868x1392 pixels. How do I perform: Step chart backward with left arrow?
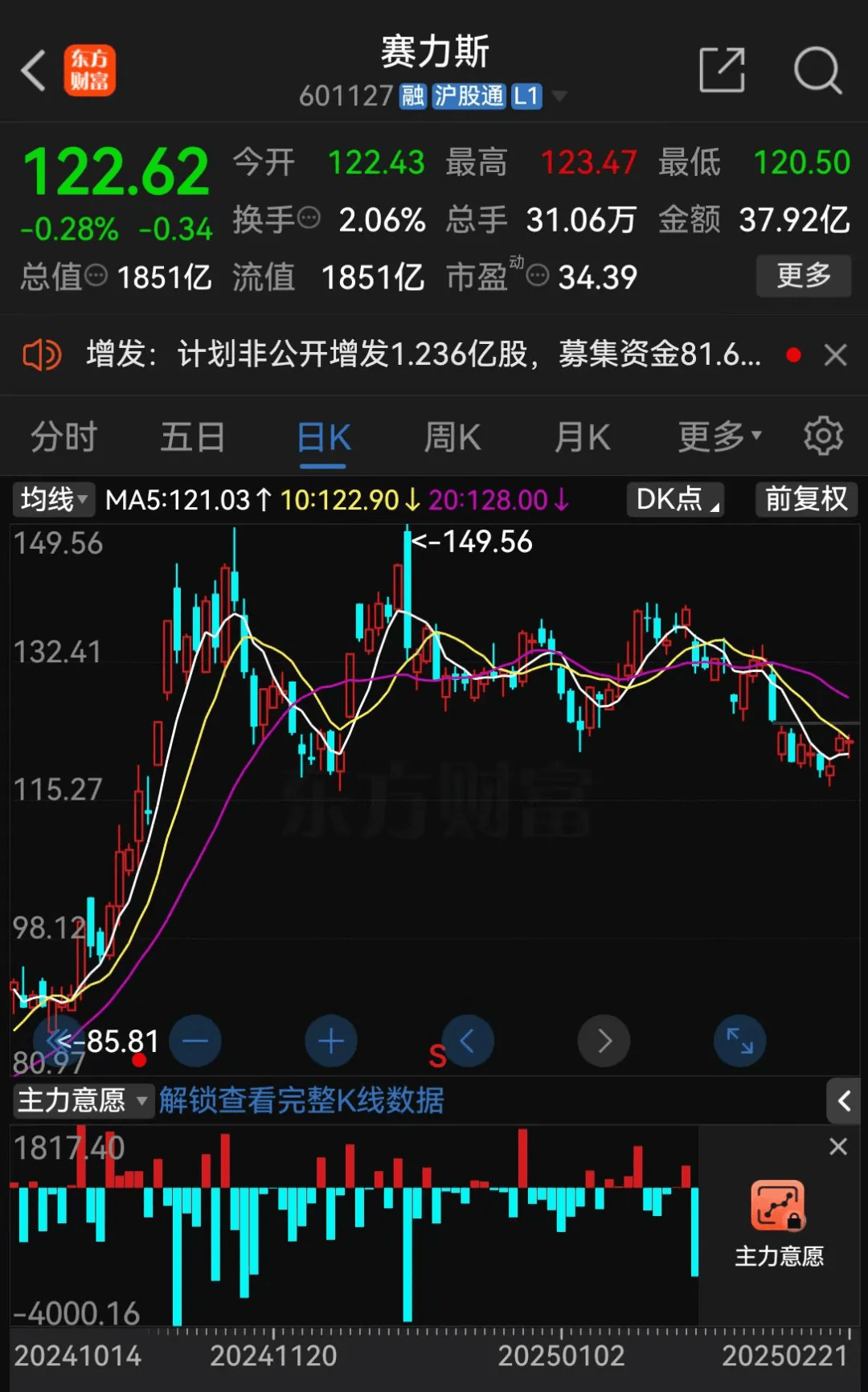(x=467, y=1040)
